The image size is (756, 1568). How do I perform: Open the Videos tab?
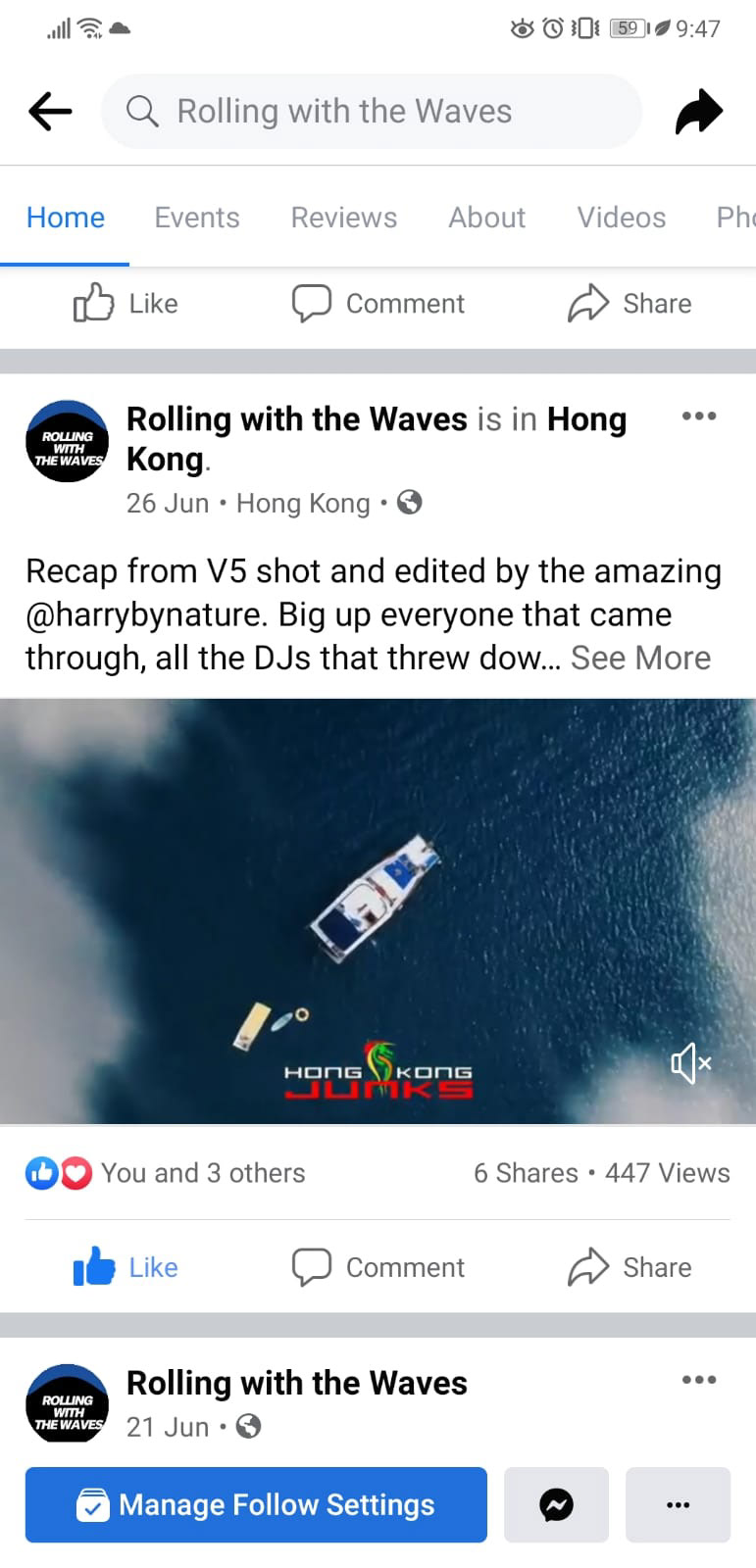pyautogui.click(x=622, y=217)
